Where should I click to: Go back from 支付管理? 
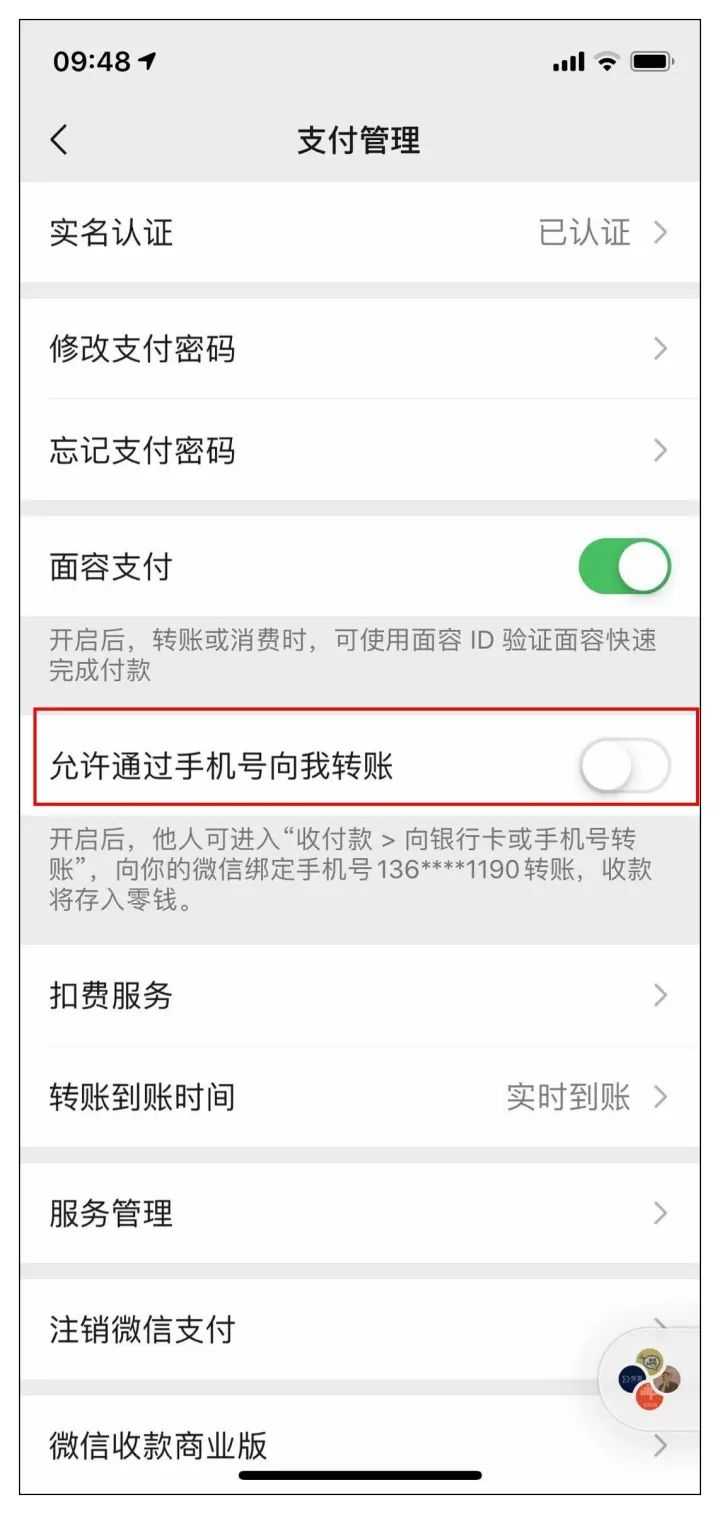click(x=59, y=140)
